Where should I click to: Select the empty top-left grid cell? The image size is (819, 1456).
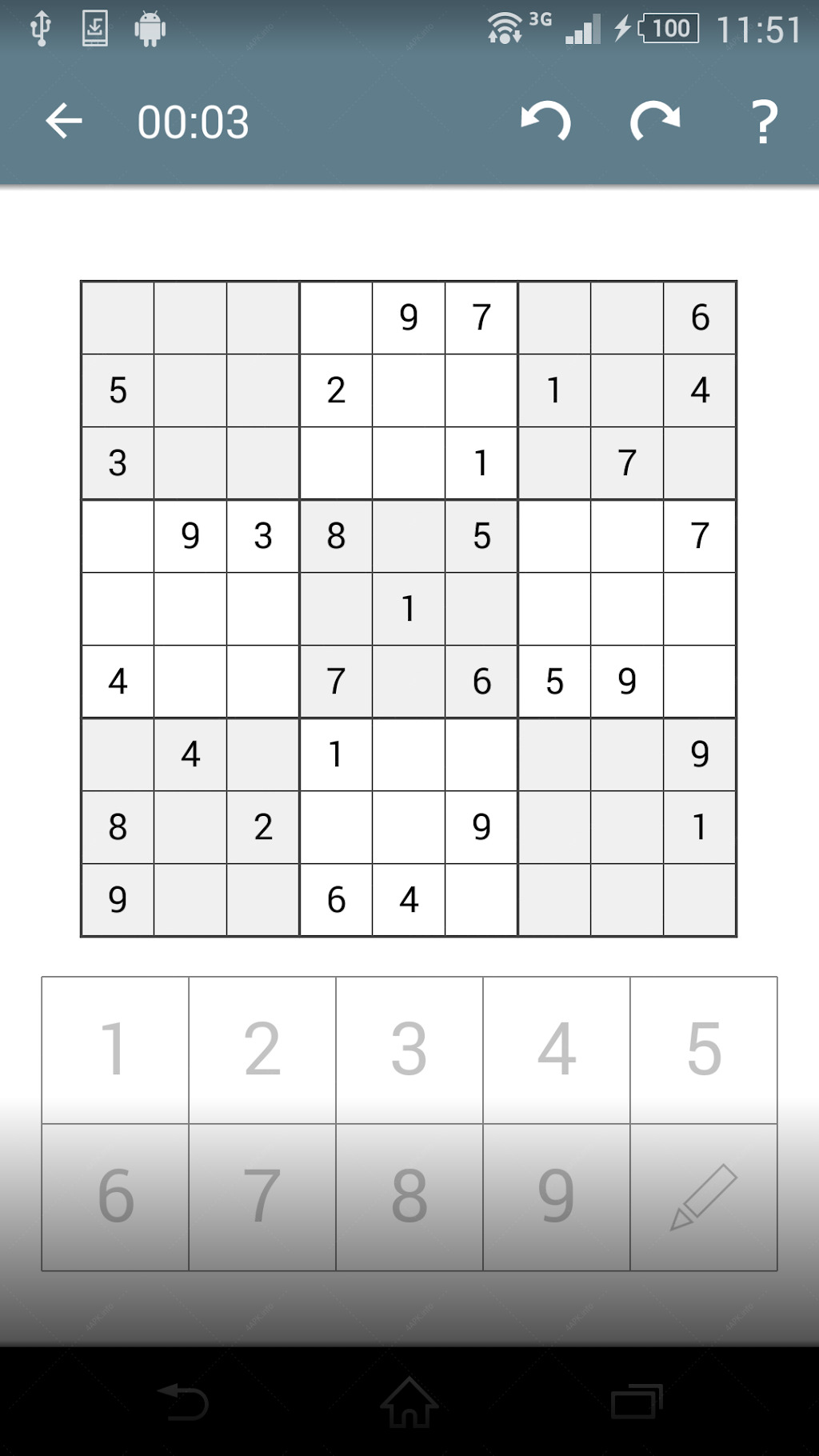pos(118,318)
